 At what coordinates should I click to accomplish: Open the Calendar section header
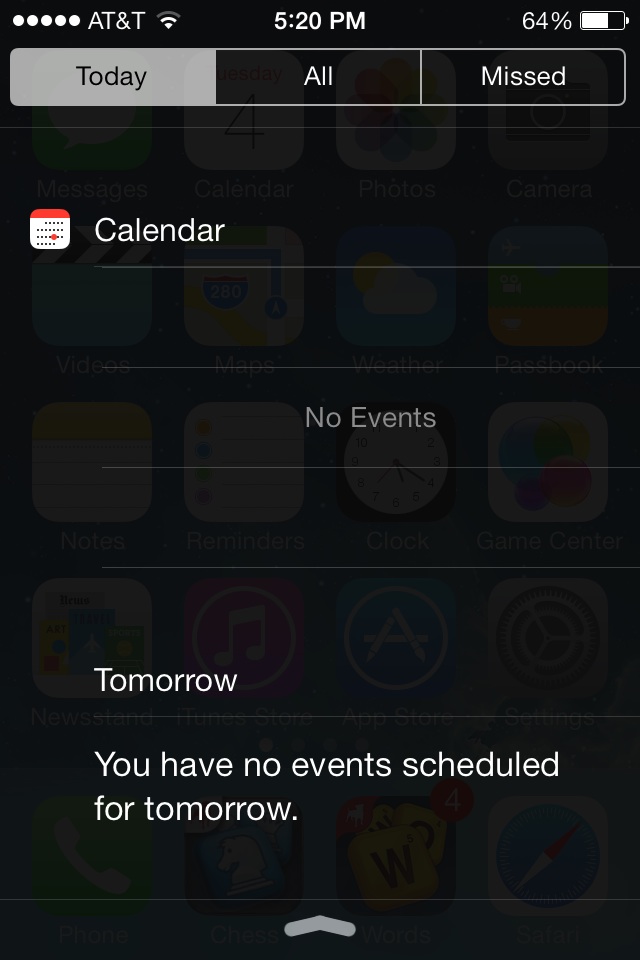159,230
